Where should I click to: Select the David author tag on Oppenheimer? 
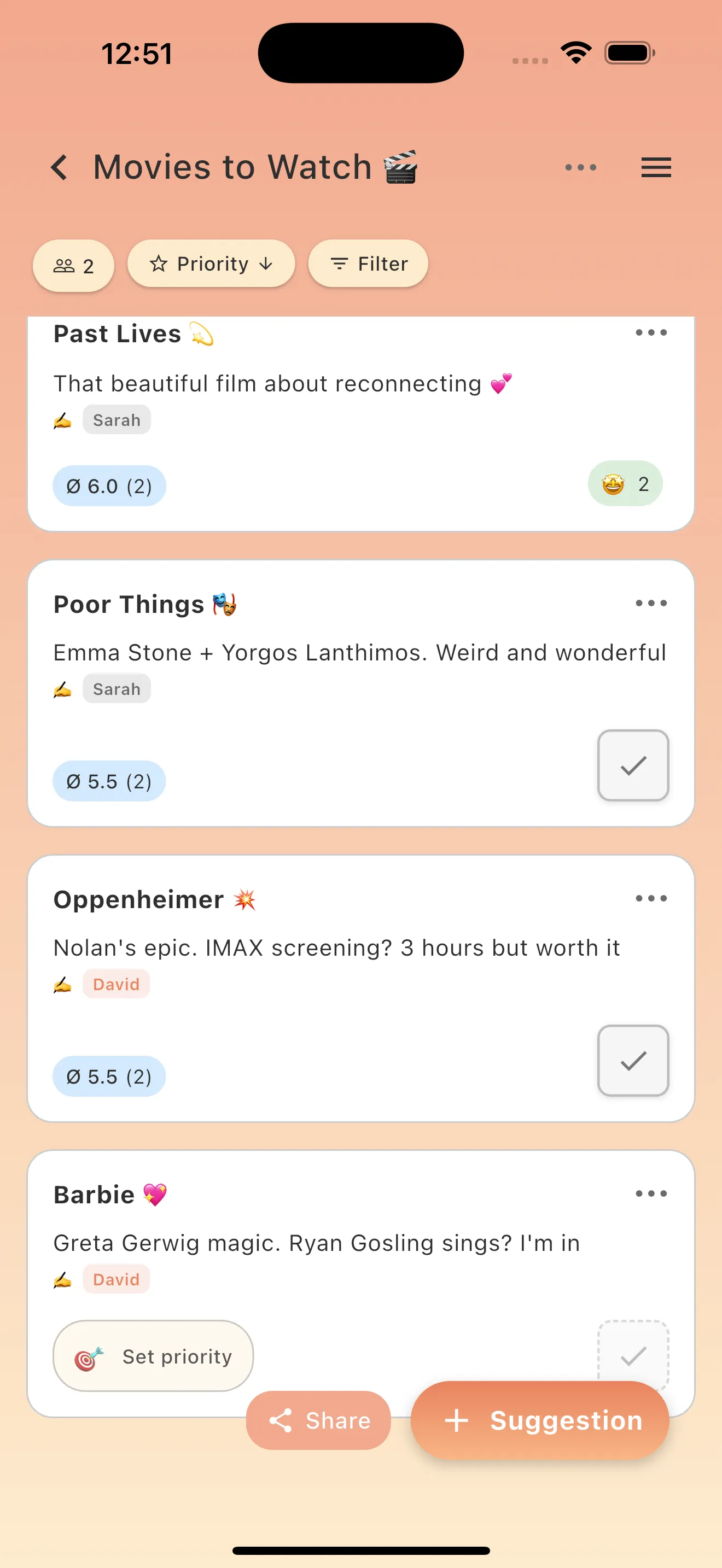[115, 984]
